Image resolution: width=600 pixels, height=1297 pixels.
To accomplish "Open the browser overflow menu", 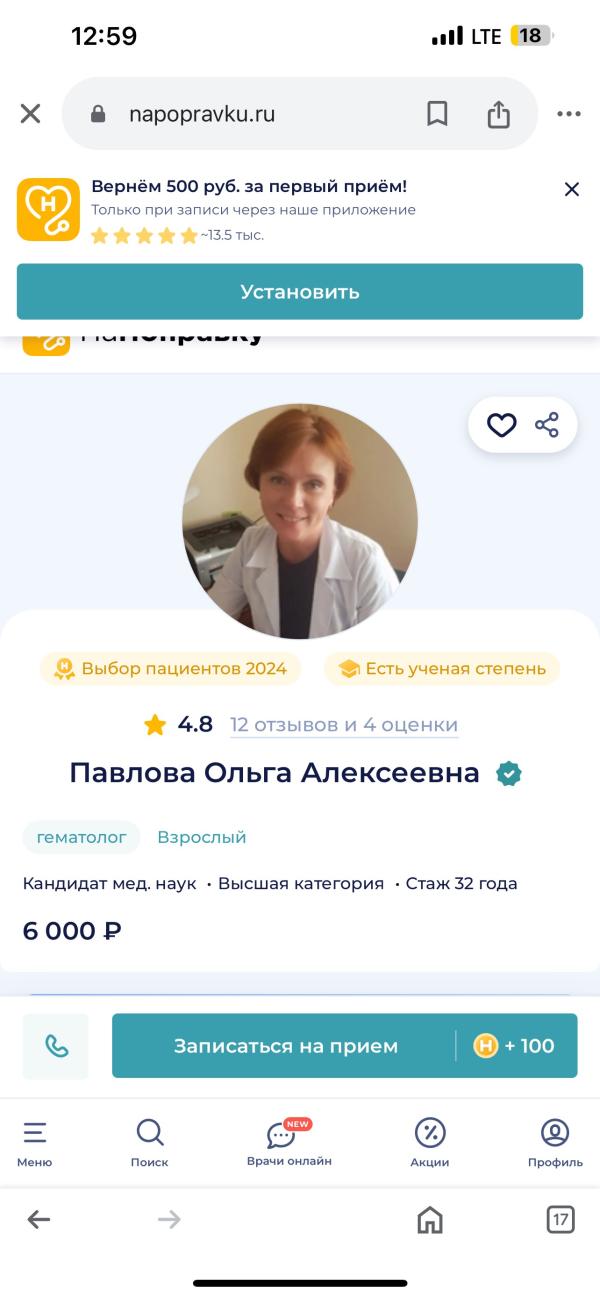I will coord(569,114).
